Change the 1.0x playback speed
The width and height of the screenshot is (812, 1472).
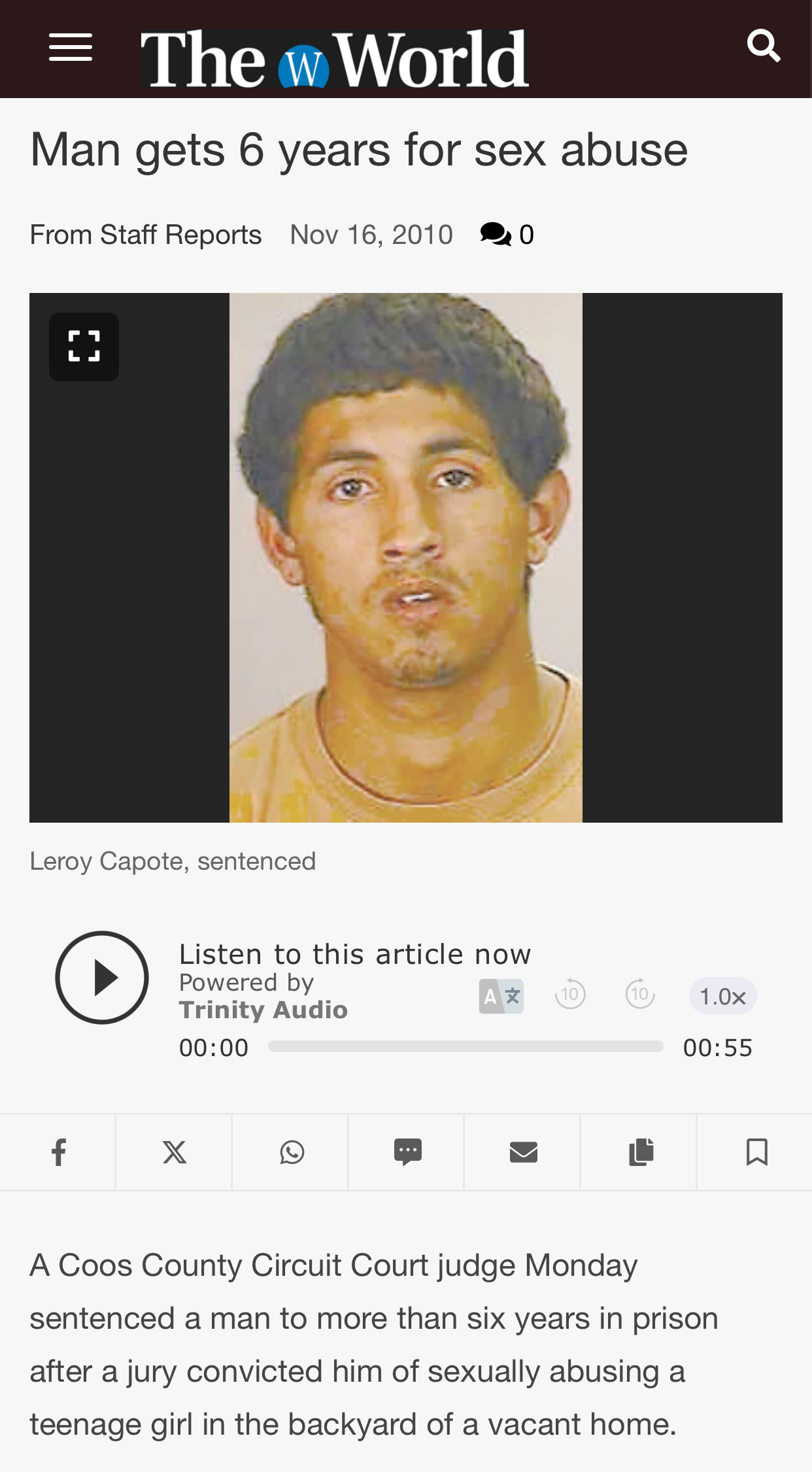click(722, 996)
